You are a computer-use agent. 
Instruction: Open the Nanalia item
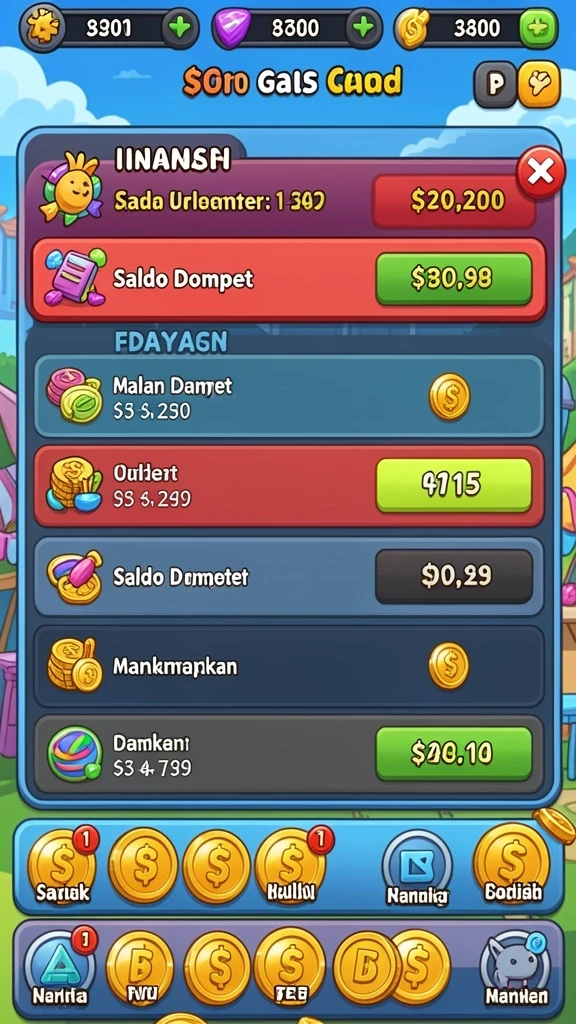[417, 869]
